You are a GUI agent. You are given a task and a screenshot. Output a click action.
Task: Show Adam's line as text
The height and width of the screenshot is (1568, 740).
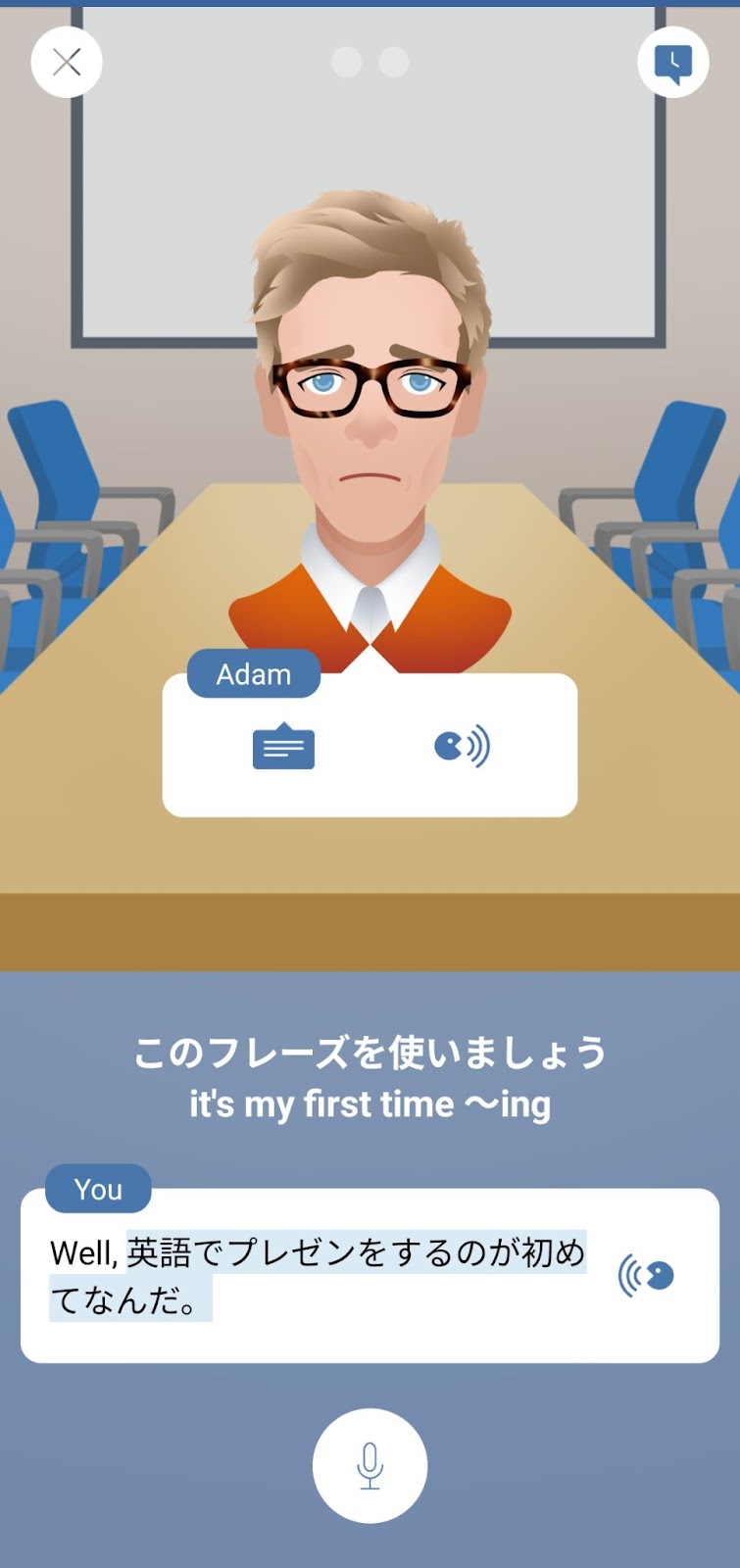283,747
